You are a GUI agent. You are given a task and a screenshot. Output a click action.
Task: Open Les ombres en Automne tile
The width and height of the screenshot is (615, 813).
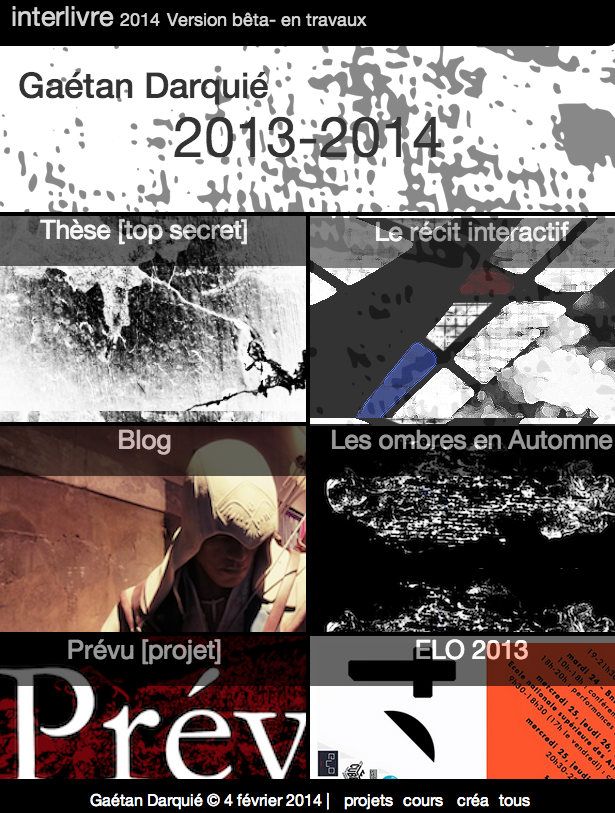point(461,530)
